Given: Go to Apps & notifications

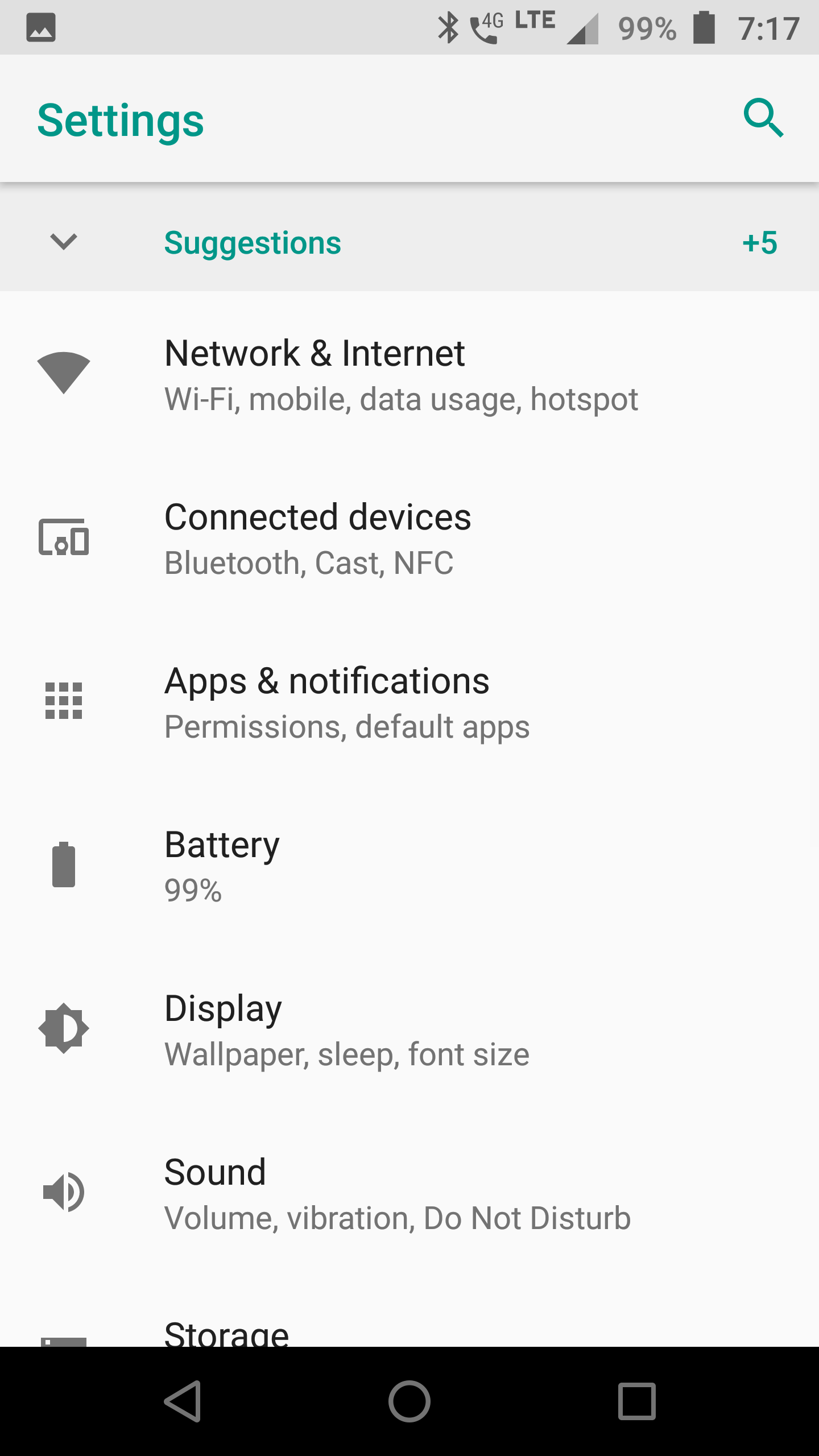Looking at the screenshot, I should coord(409,701).
